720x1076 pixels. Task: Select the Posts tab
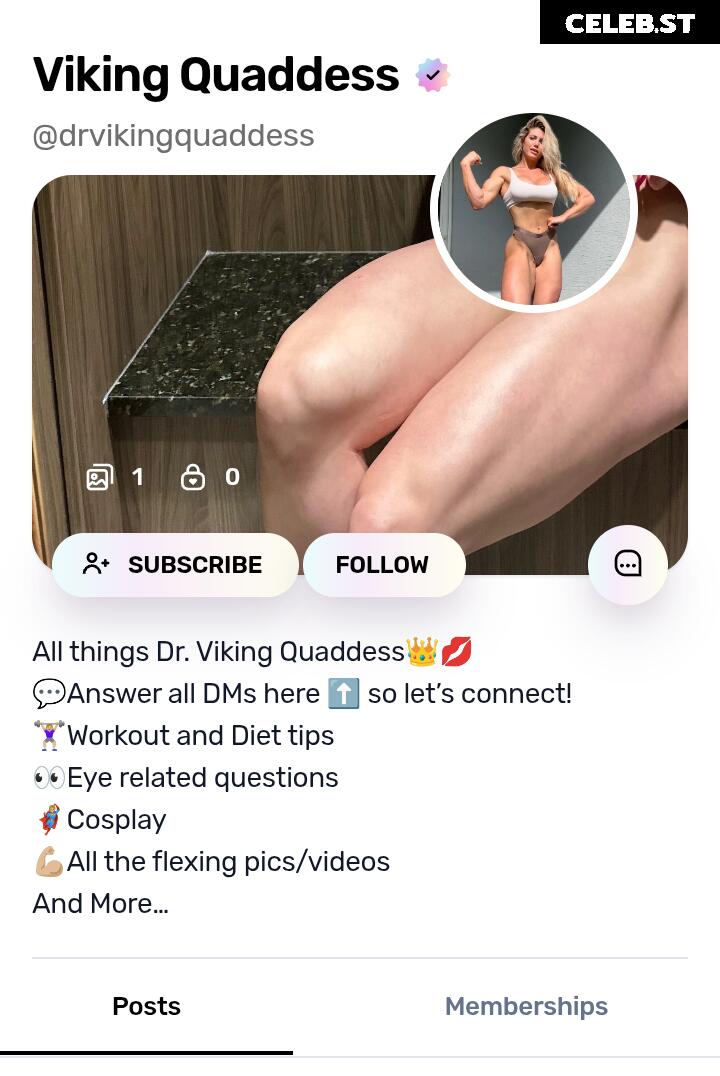pos(146,1006)
